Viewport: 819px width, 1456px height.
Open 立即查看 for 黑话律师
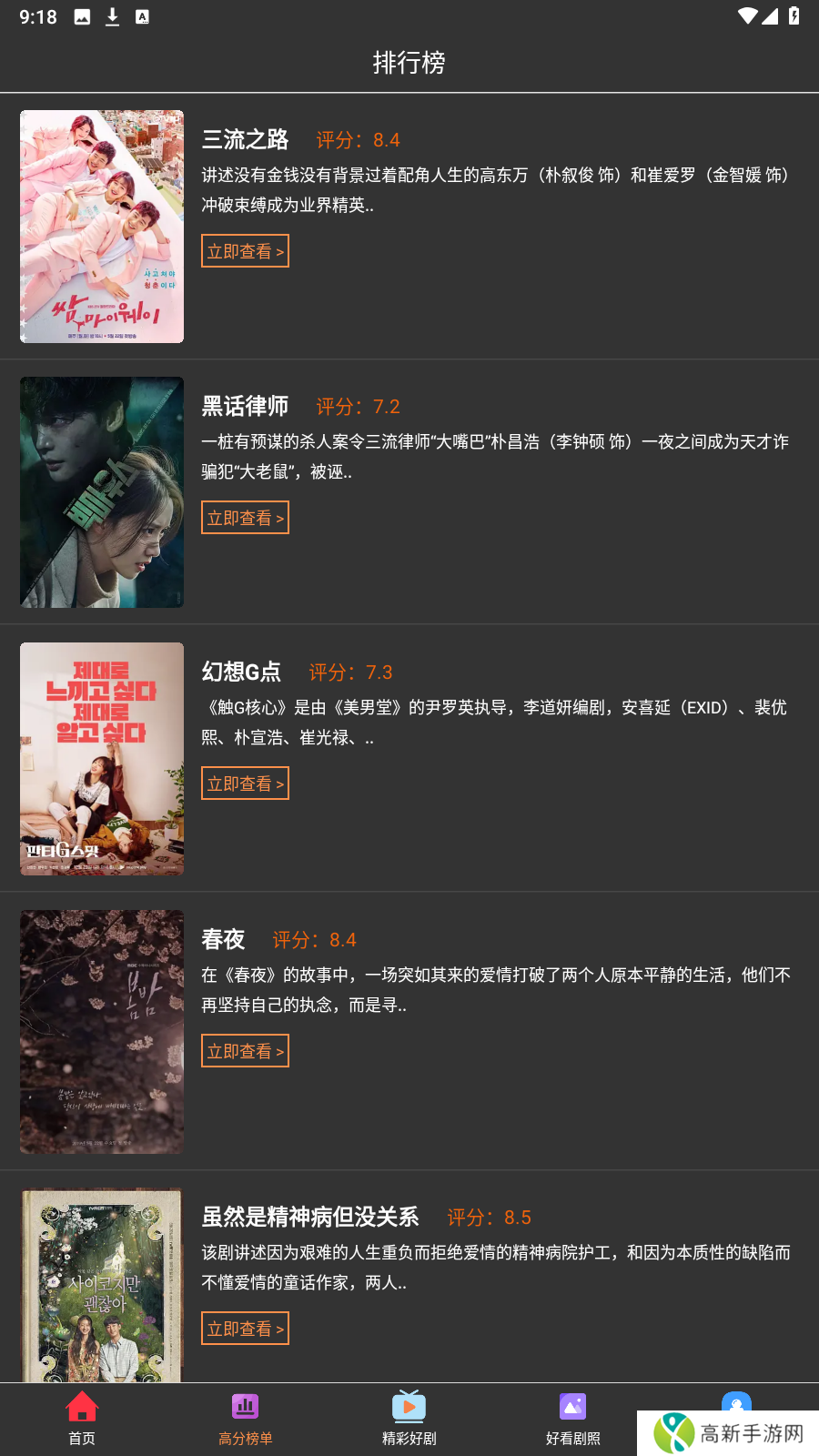[x=245, y=517]
